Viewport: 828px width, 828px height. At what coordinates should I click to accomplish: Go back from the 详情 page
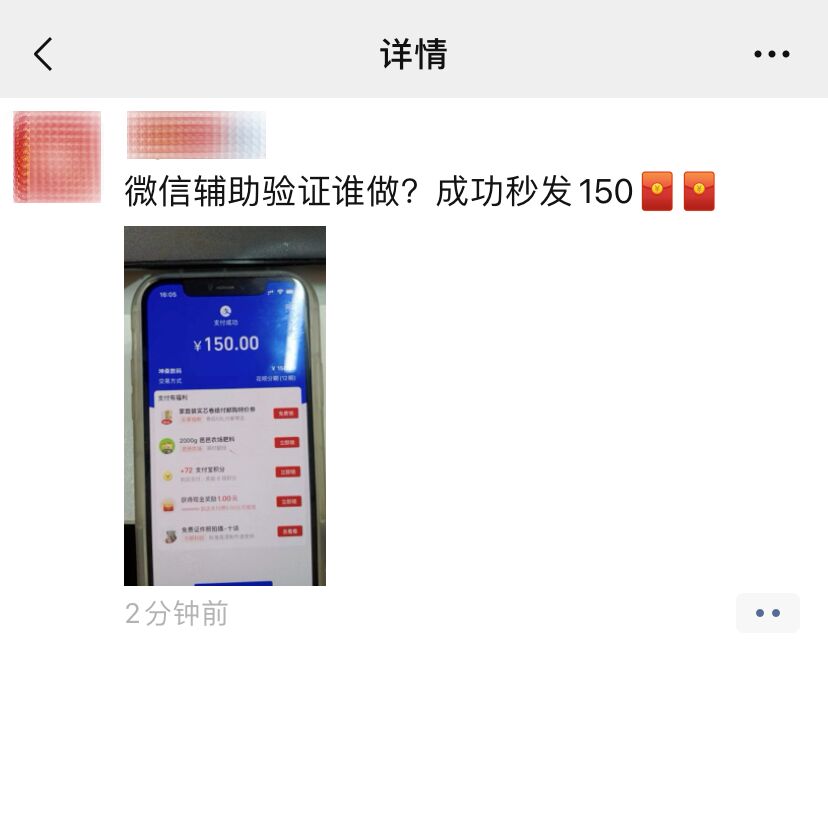pos(43,54)
